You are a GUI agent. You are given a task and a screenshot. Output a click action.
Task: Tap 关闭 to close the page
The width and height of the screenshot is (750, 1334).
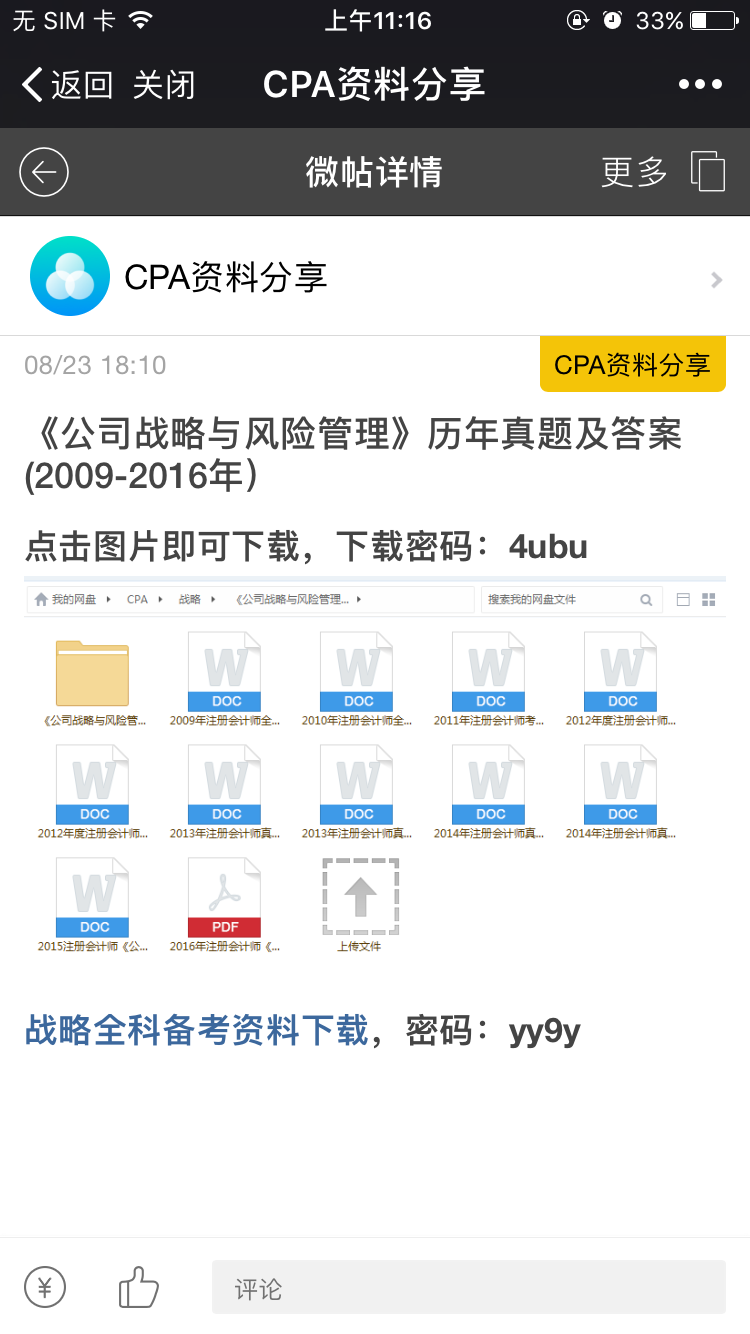coord(164,85)
